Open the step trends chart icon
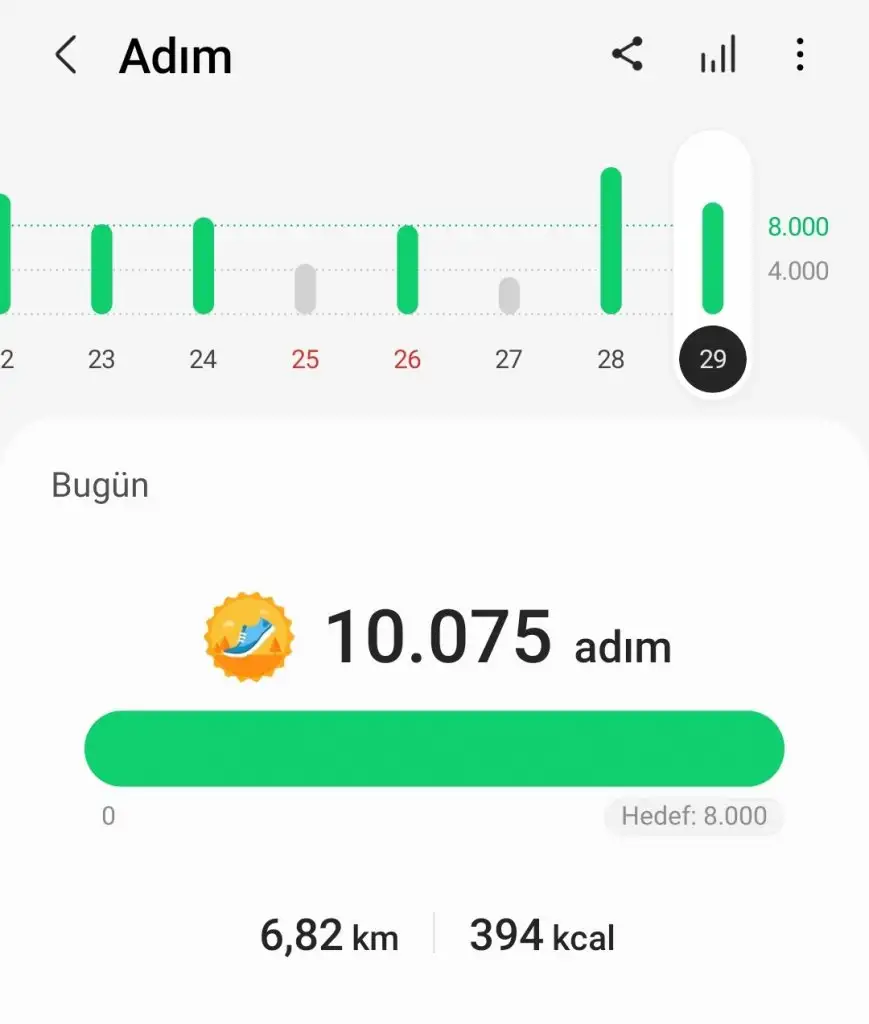 [717, 55]
